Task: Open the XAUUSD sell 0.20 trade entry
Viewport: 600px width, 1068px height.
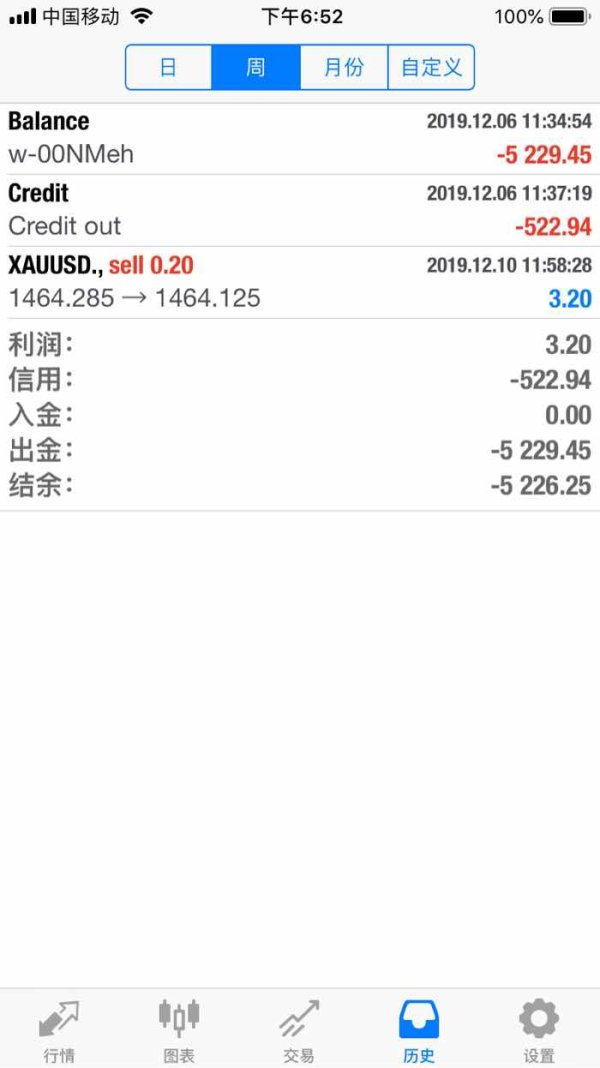Action: (300, 282)
